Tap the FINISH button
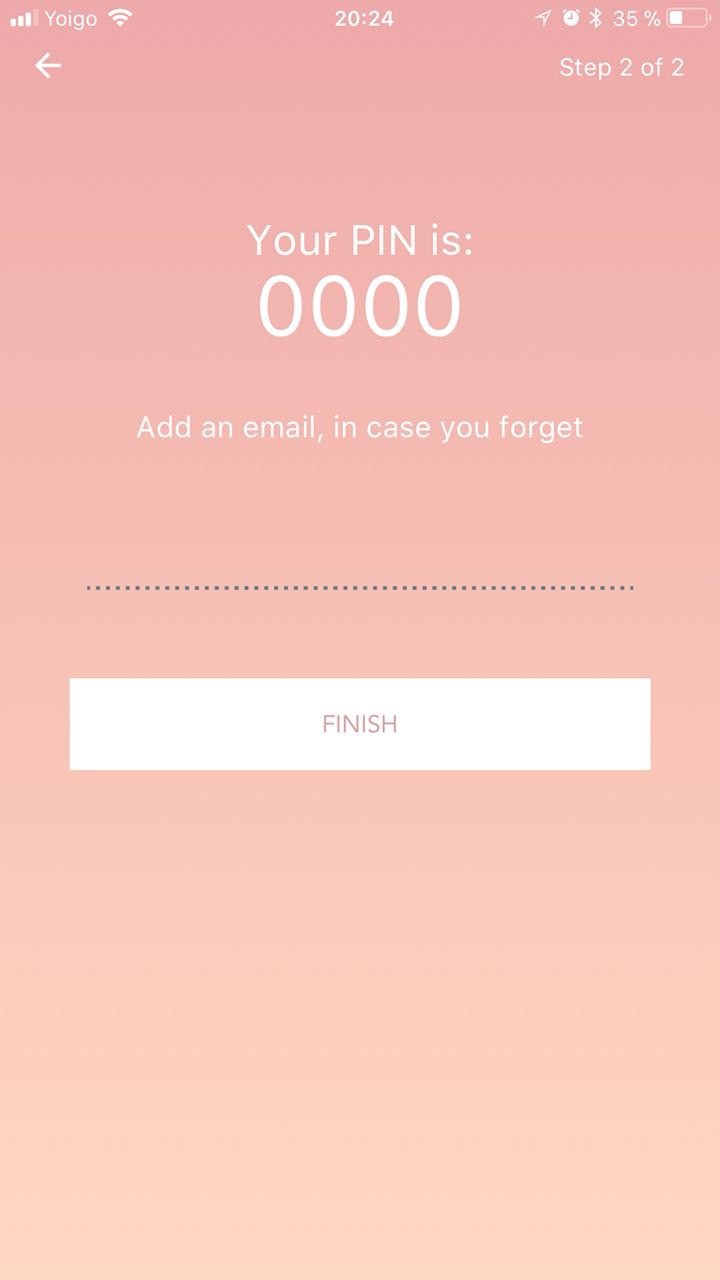Screen dimensions: 720x1280 pyautogui.click(x=360, y=724)
